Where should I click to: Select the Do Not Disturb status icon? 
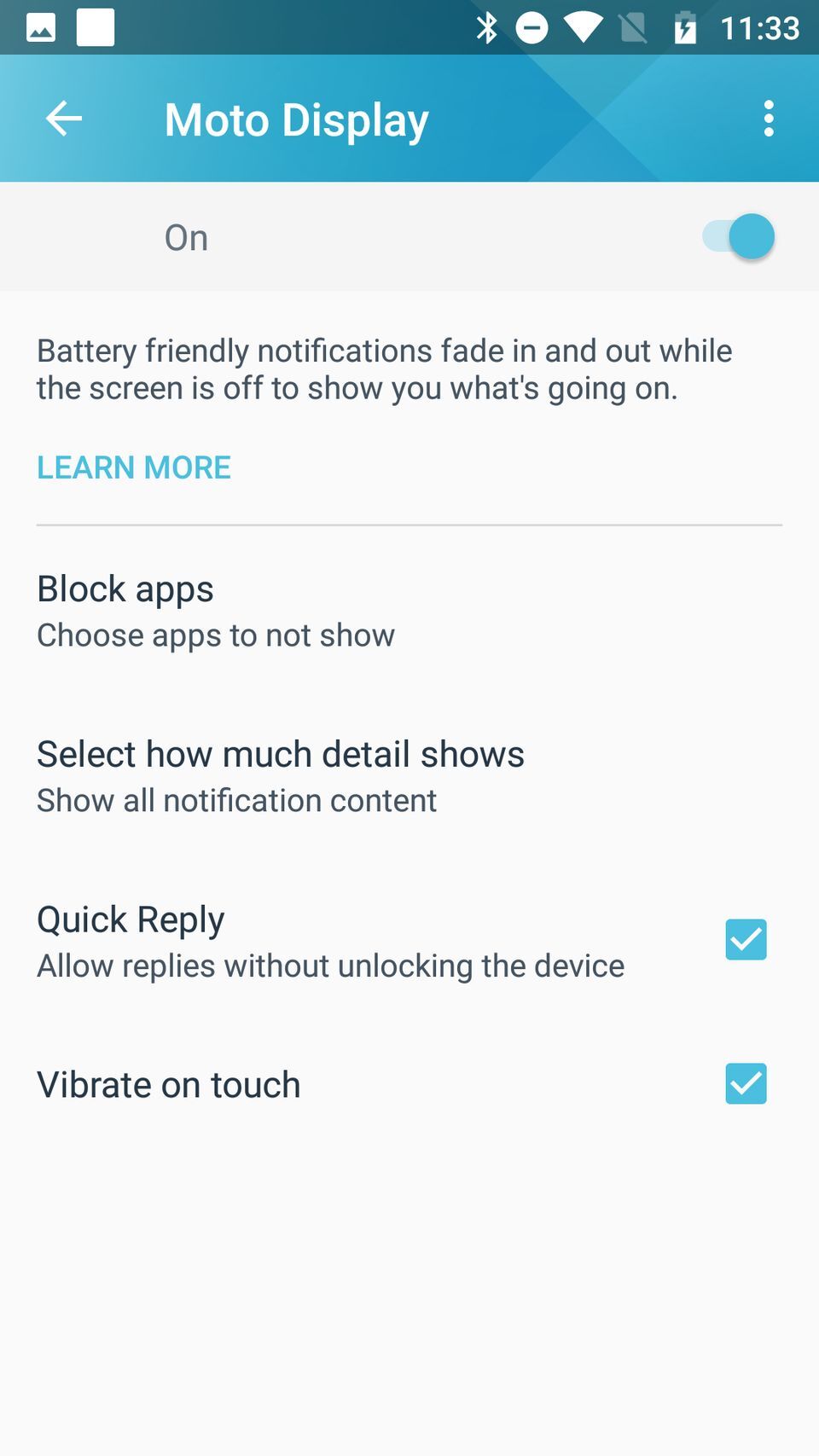click(x=532, y=26)
